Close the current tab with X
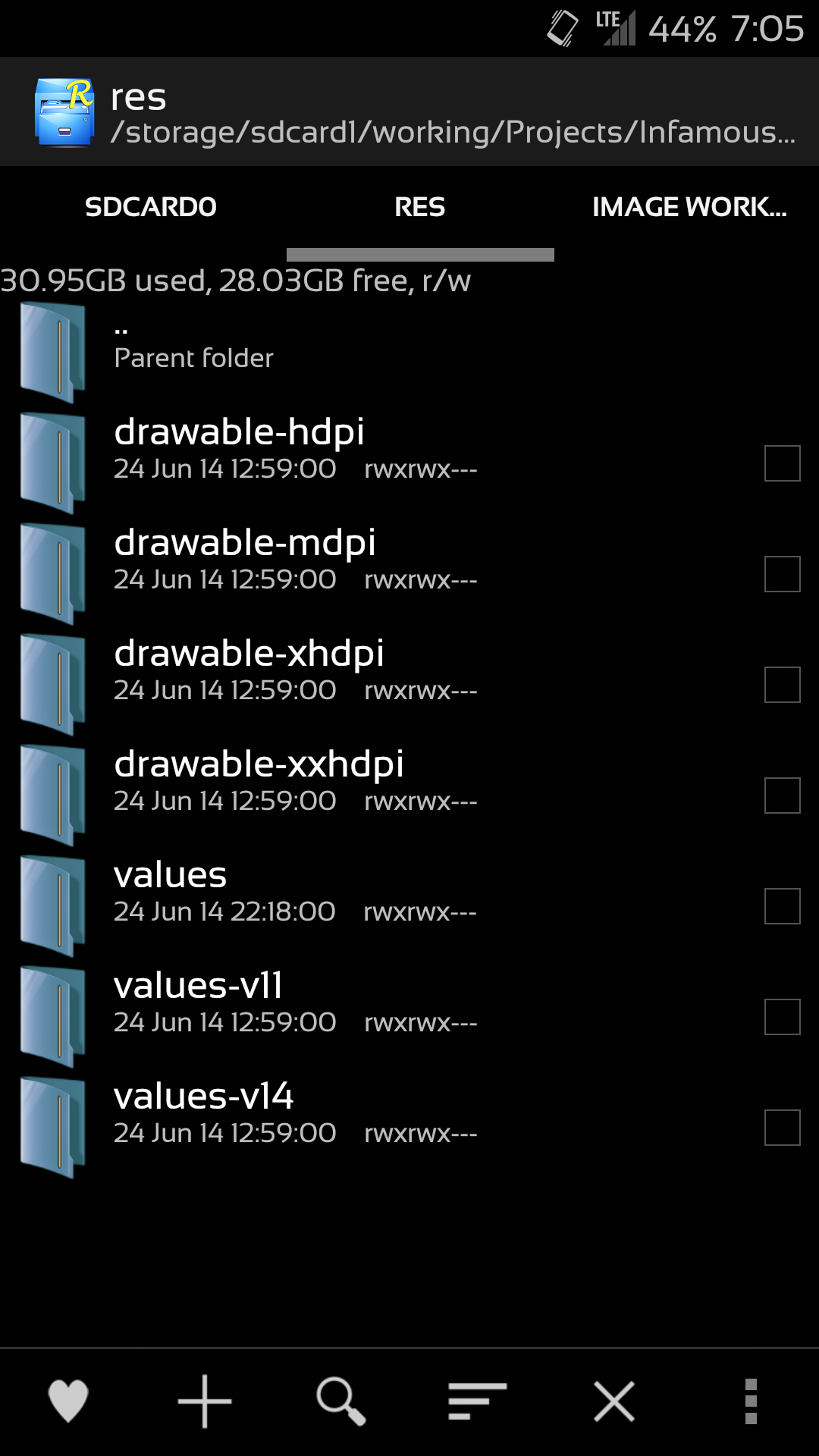Image resolution: width=819 pixels, height=1456 pixels. pos(614,1401)
